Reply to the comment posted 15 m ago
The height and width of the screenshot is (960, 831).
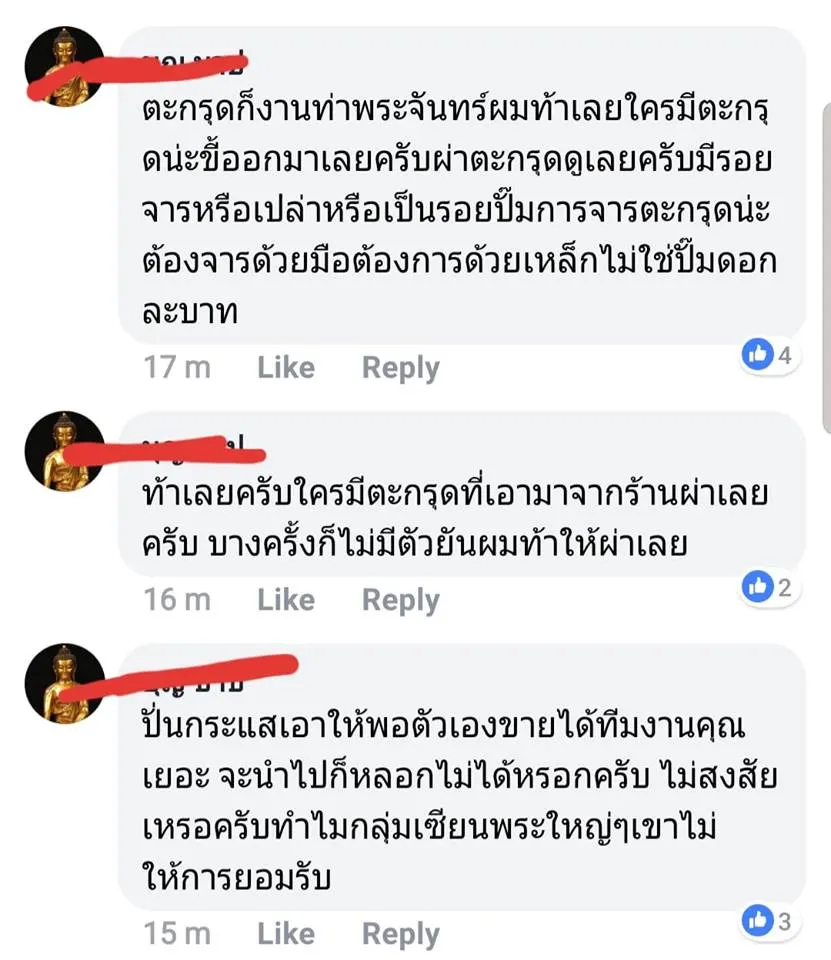[x=400, y=934]
